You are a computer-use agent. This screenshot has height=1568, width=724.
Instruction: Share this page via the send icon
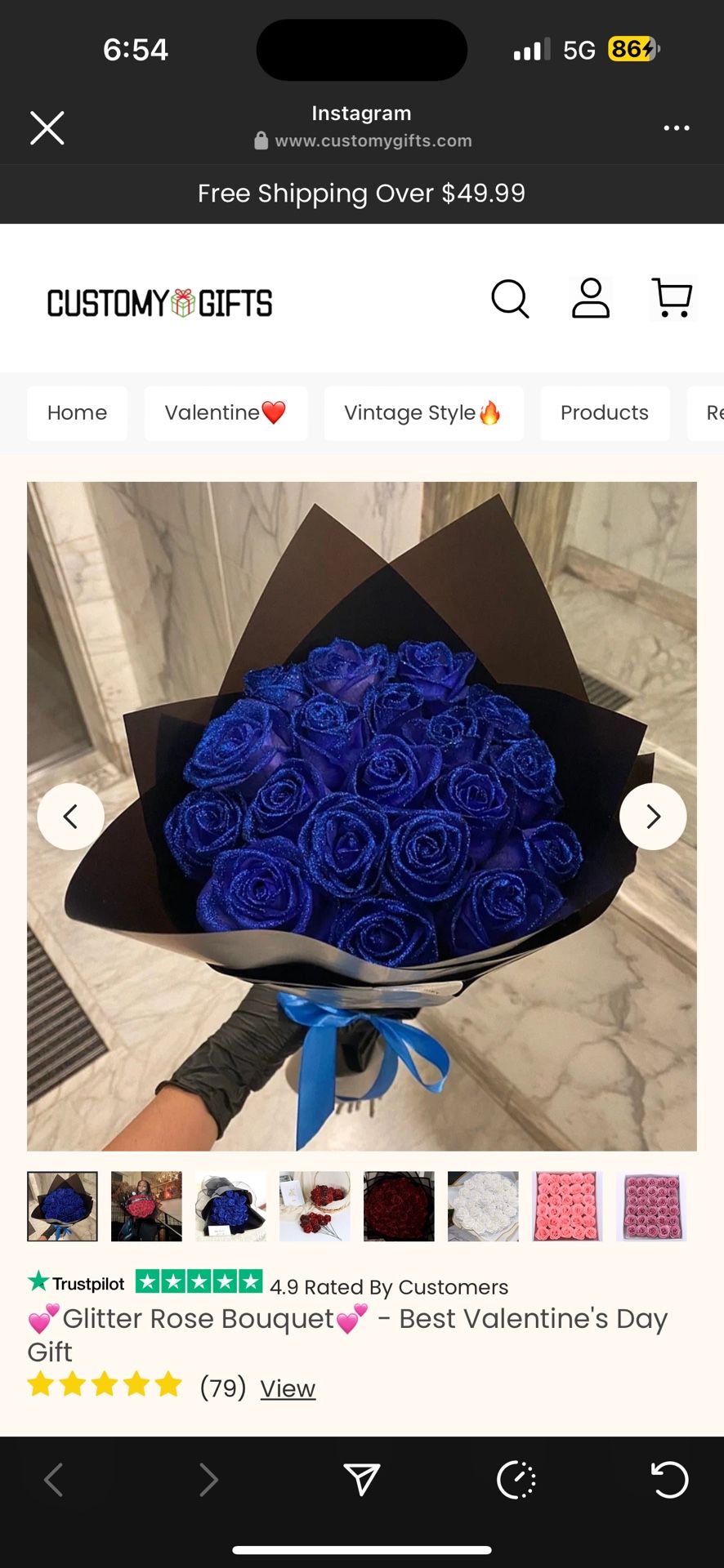pyautogui.click(x=361, y=1479)
